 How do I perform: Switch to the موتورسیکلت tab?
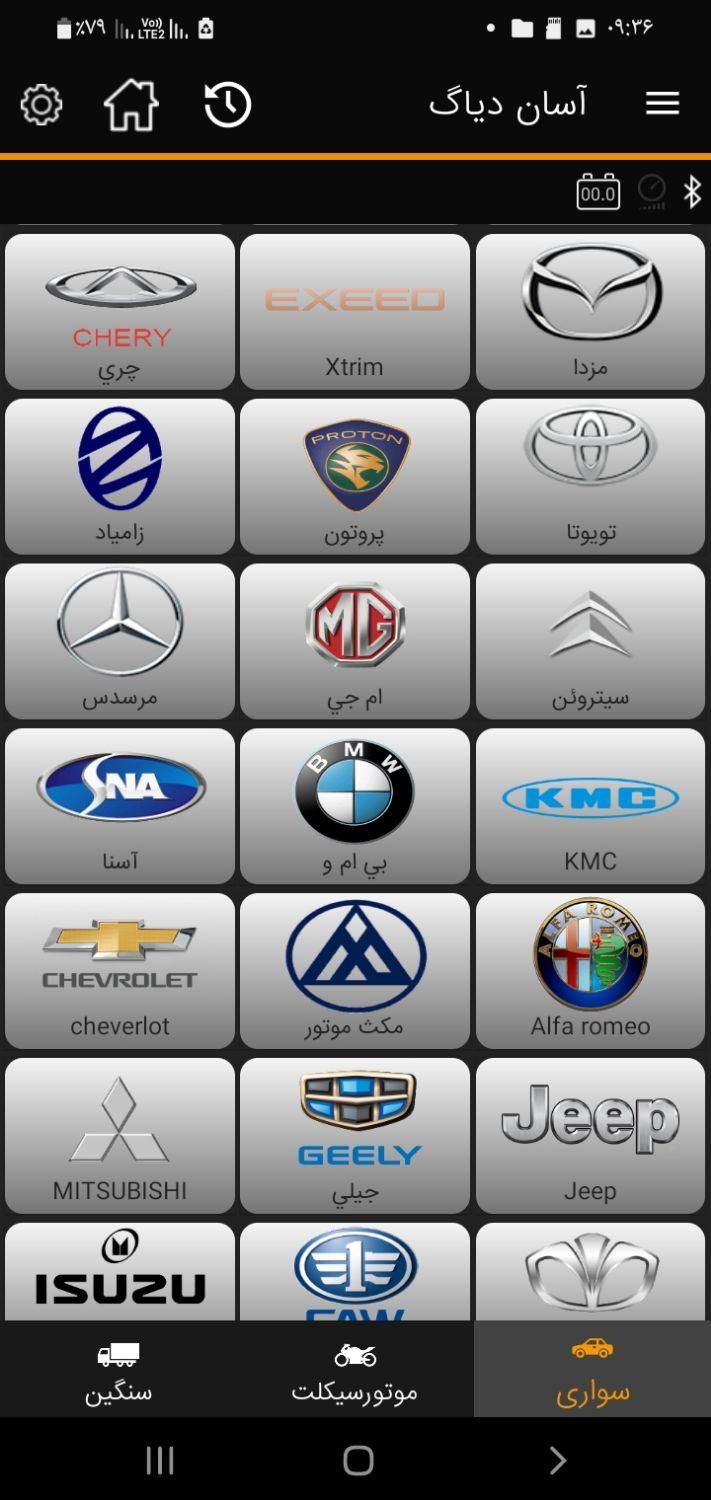355,1370
